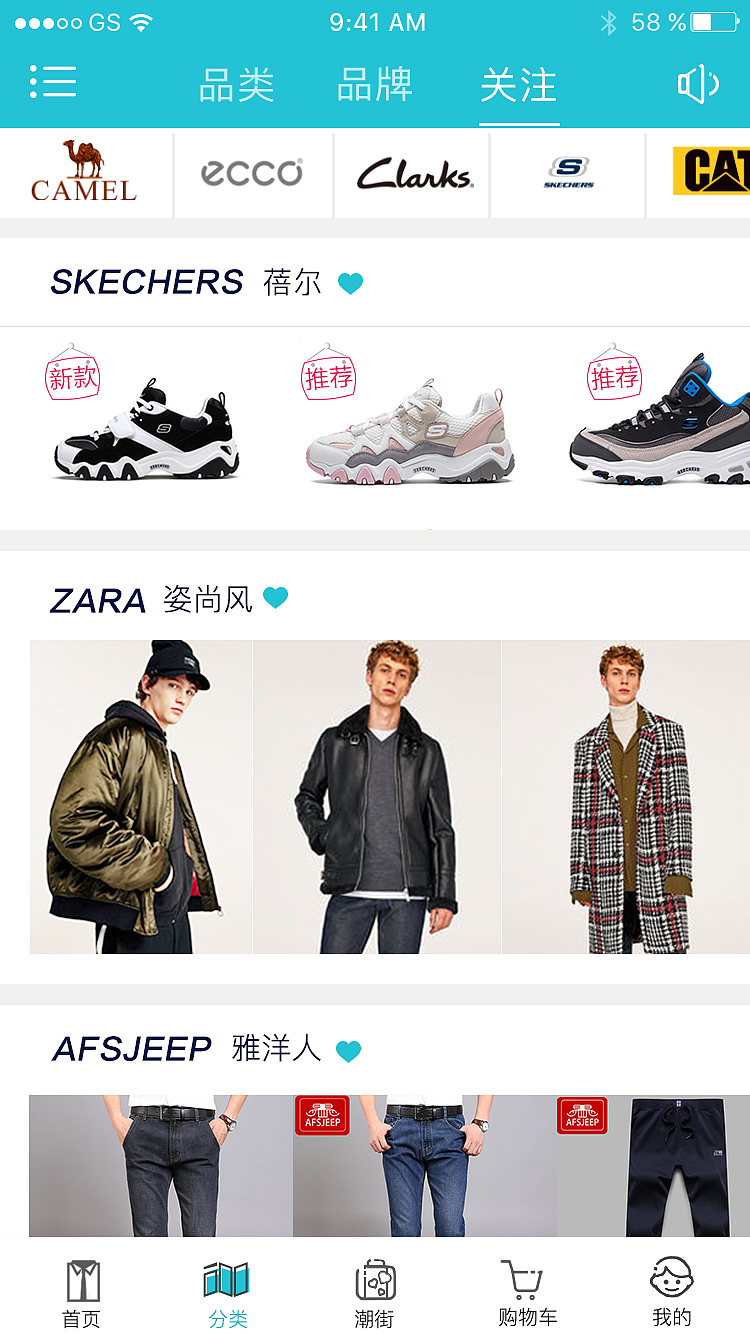
Task: Toggle the SKECHERS follow heart
Action: tap(350, 284)
